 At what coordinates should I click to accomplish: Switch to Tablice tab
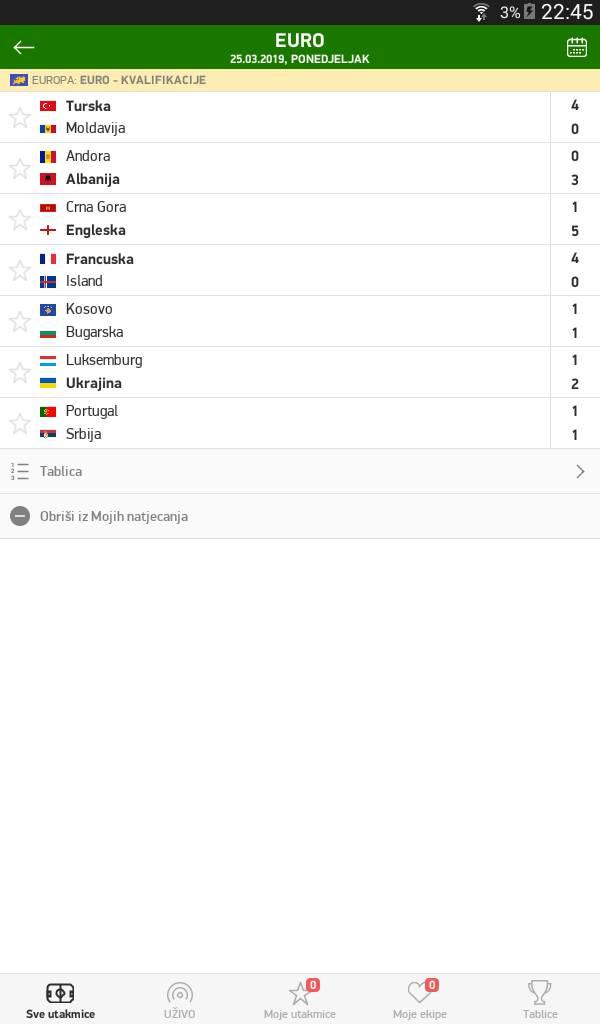coord(540,1000)
